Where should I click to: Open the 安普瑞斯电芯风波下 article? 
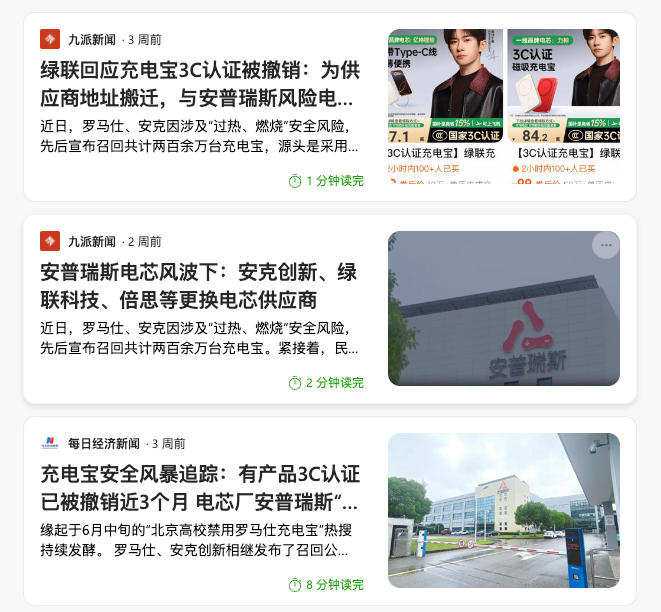pos(198,286)
